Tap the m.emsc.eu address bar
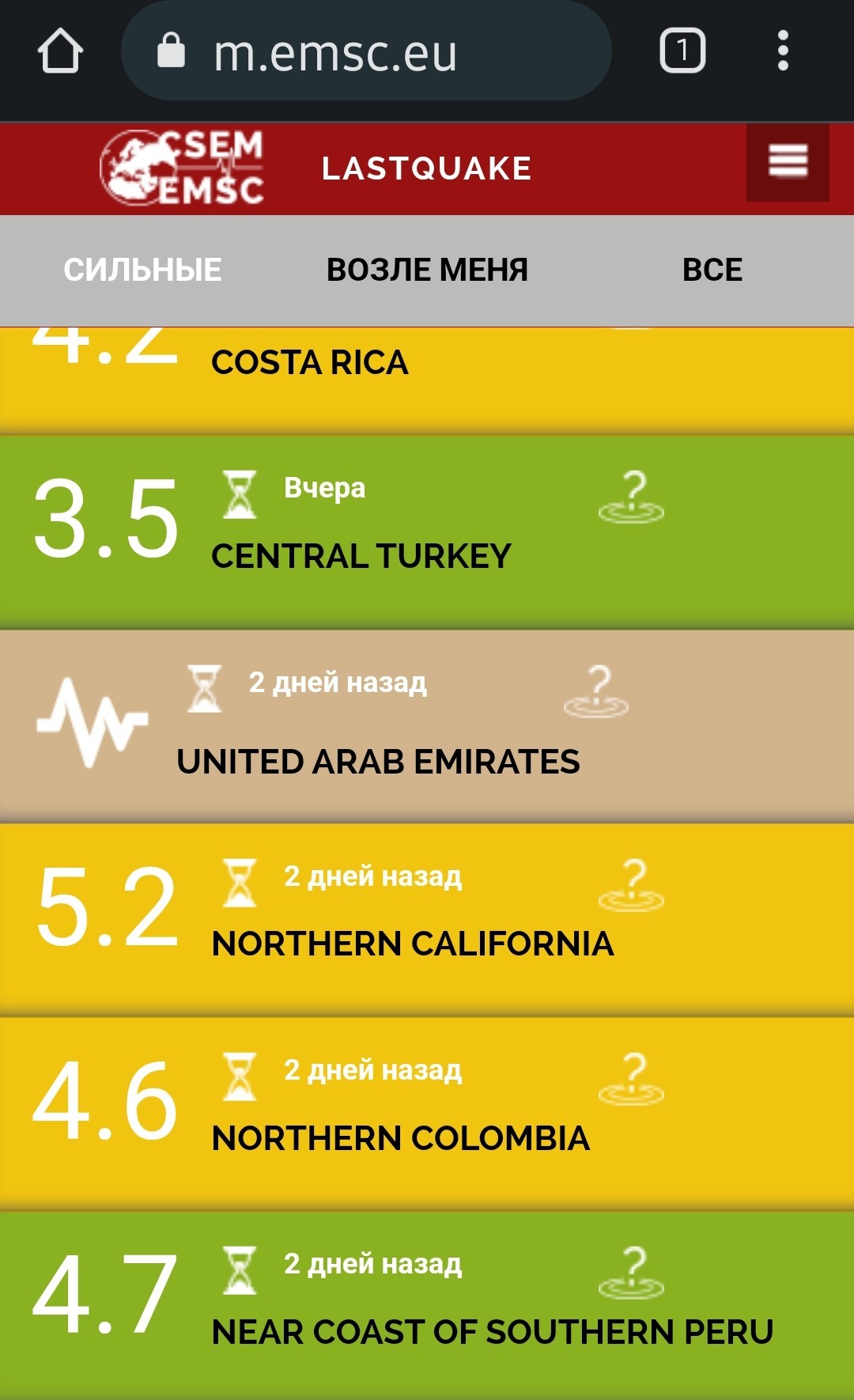 (366, 51)
